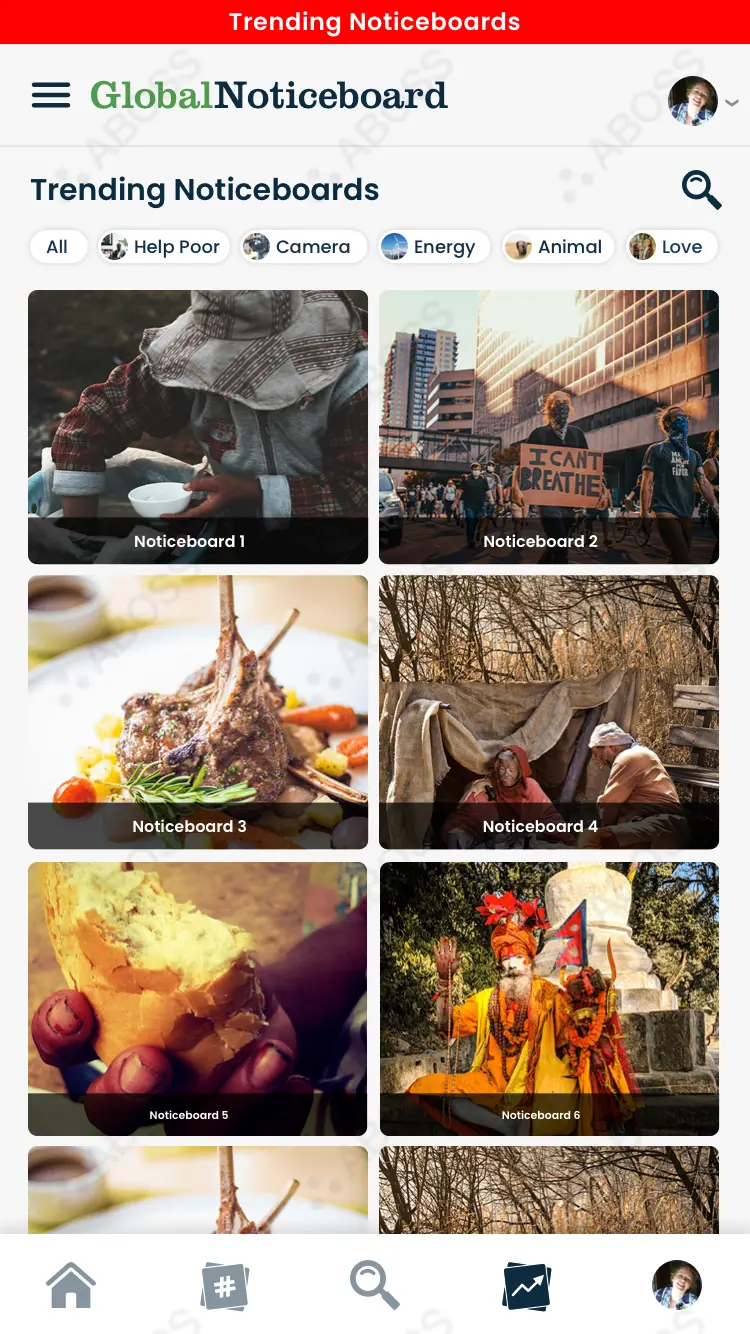Open Noticeboard 4
Screen dimensions: 750x1334
click(548, 711)
